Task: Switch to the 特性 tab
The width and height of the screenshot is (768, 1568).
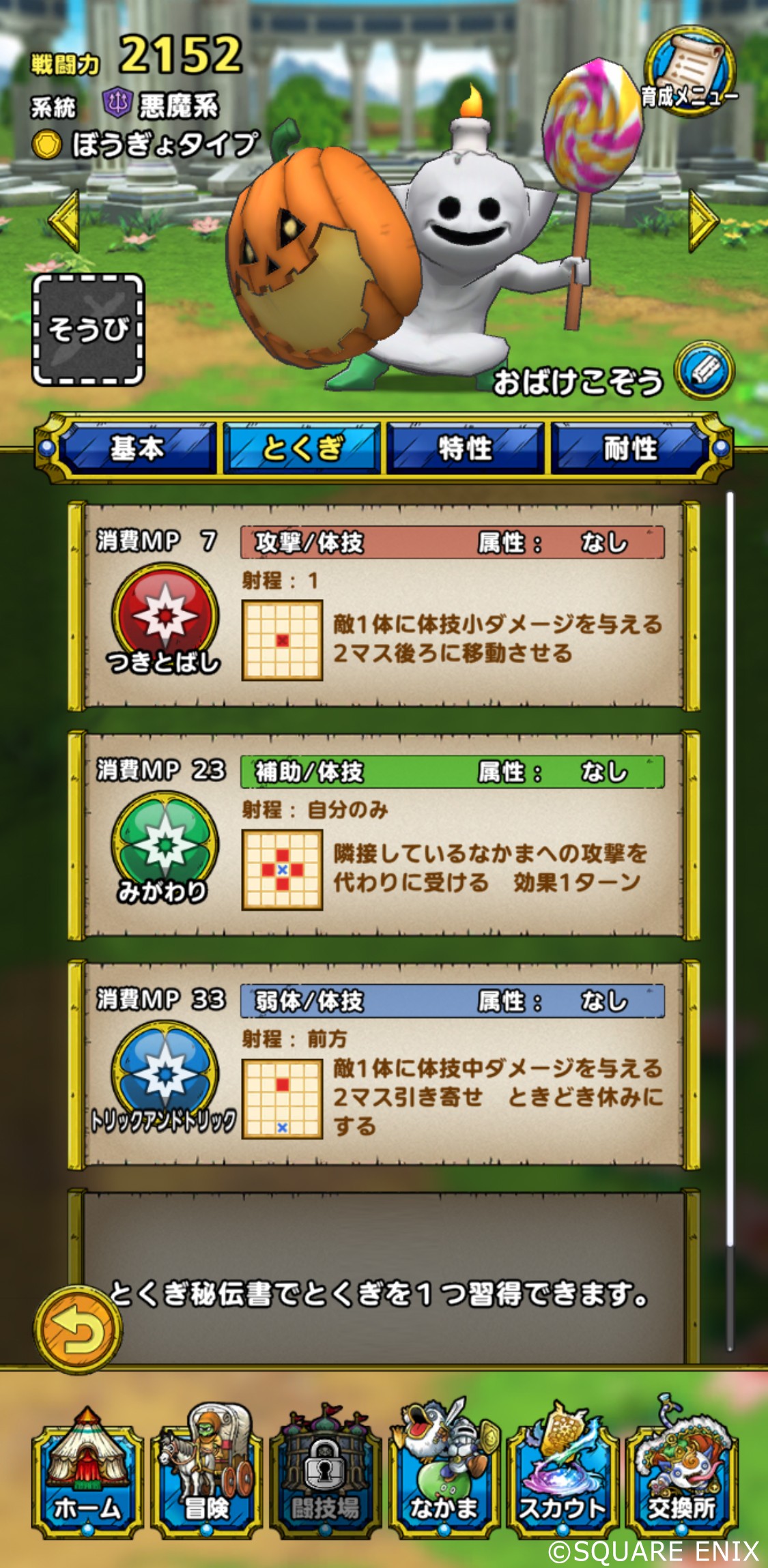Action: (x=466, y=448)
